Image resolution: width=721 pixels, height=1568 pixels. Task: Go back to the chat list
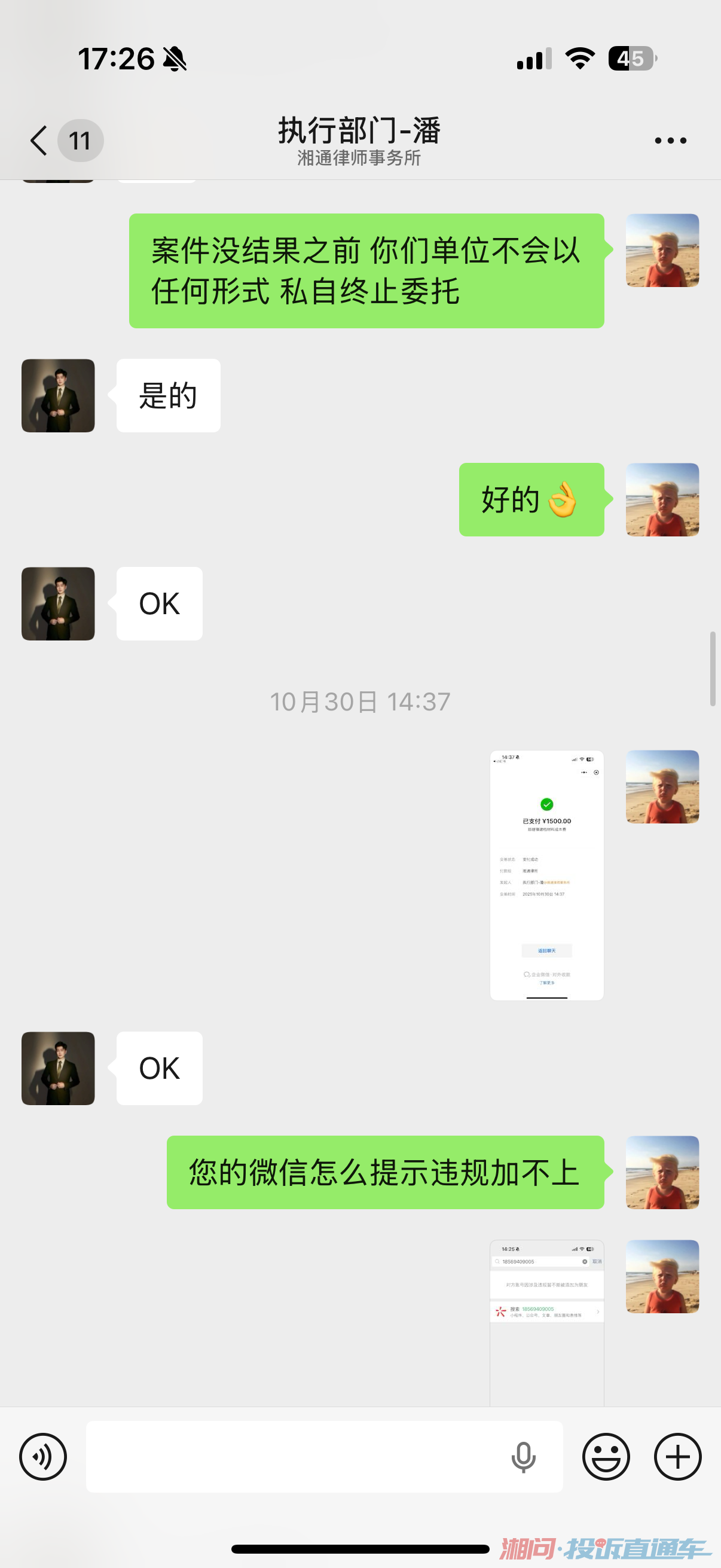pyautogui.click(x=39, y=141)
